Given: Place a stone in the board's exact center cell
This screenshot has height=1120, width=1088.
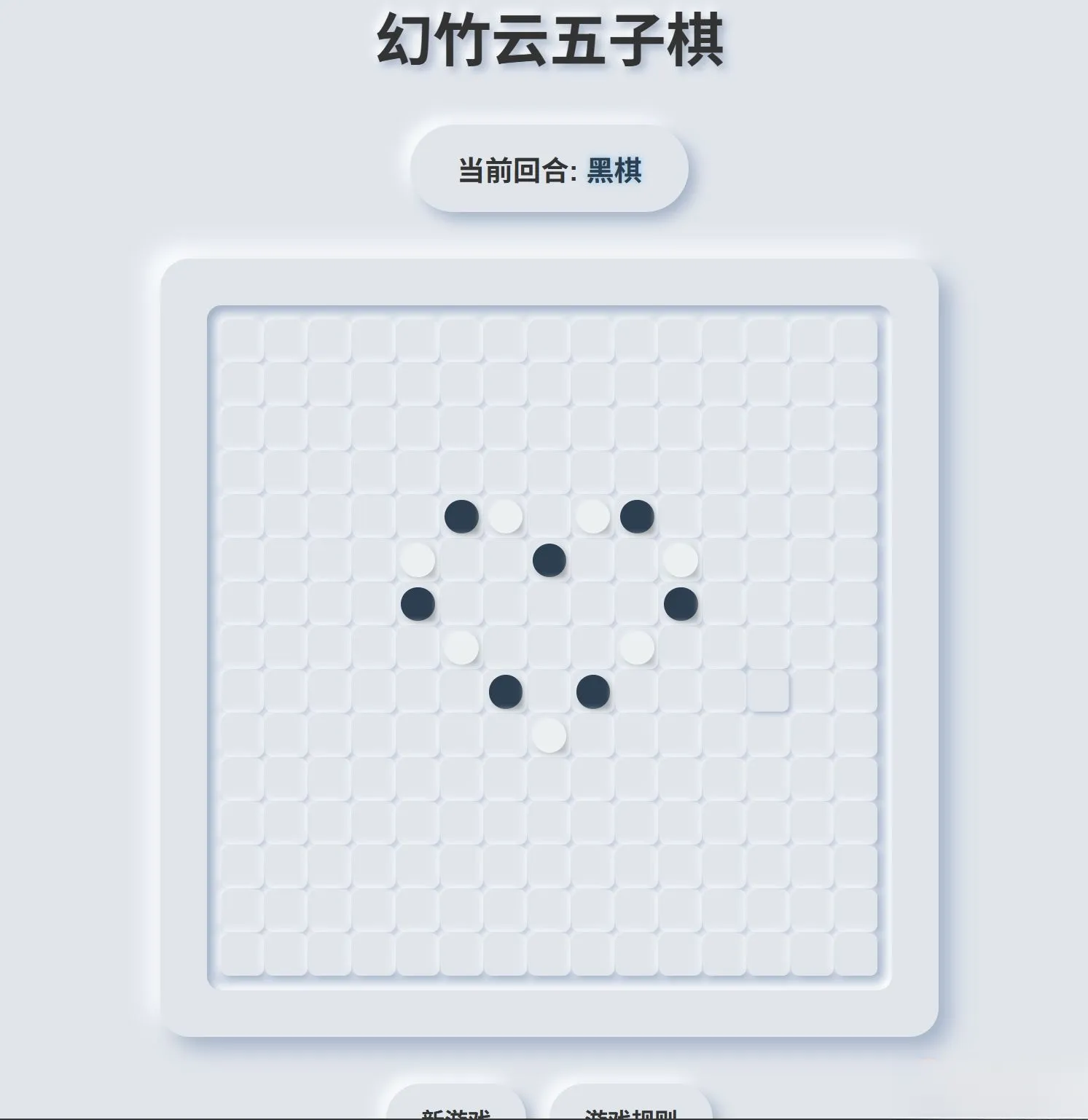Looking at the screenshot, I should click(x=548, y=646).
